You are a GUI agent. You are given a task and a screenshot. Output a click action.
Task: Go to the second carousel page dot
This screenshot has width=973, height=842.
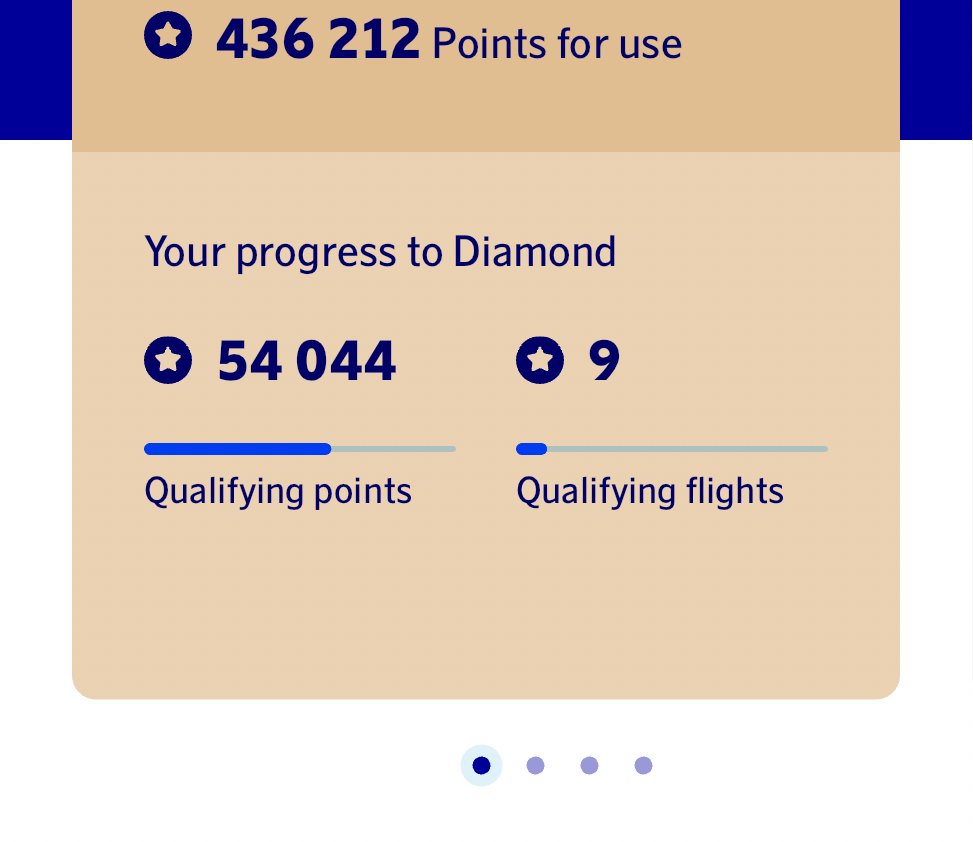(535, 766)
